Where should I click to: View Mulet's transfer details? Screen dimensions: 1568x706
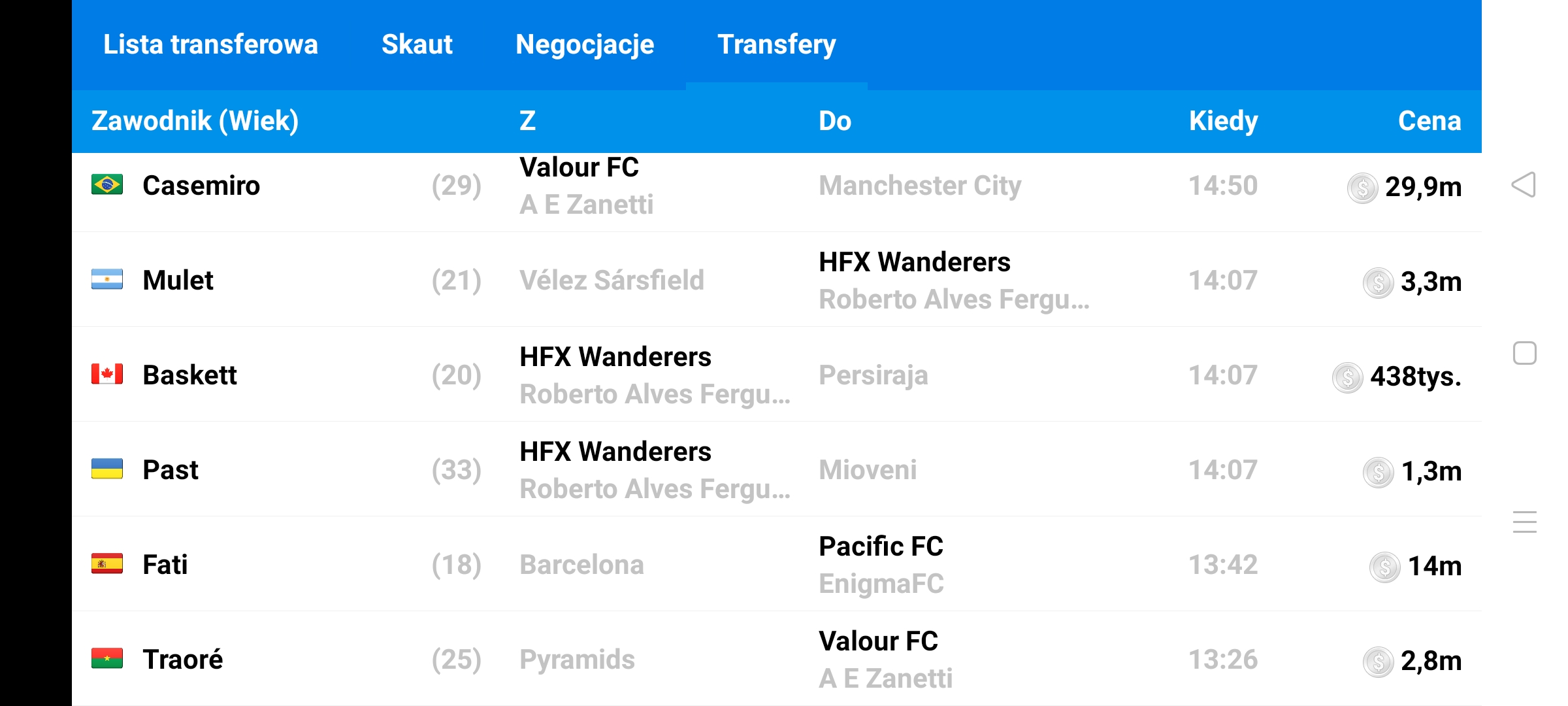point(178,280)
